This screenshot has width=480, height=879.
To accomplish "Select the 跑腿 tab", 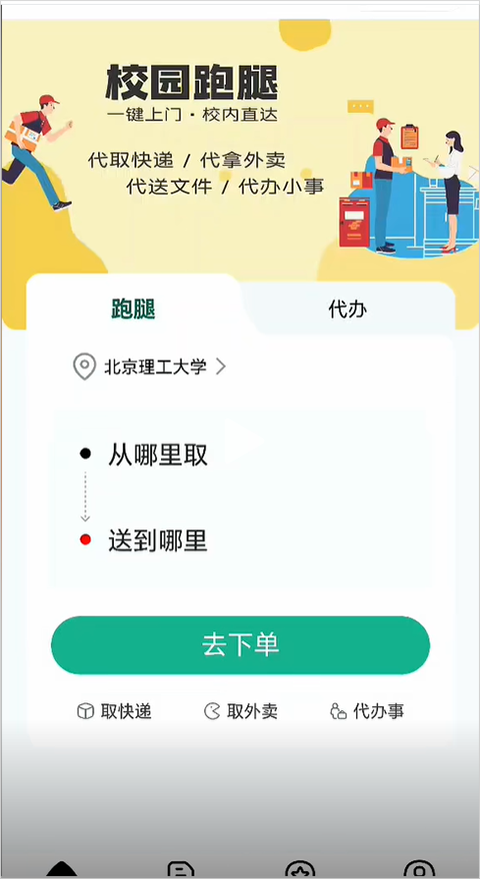I will pyautogui.click(x=133, y=309).
